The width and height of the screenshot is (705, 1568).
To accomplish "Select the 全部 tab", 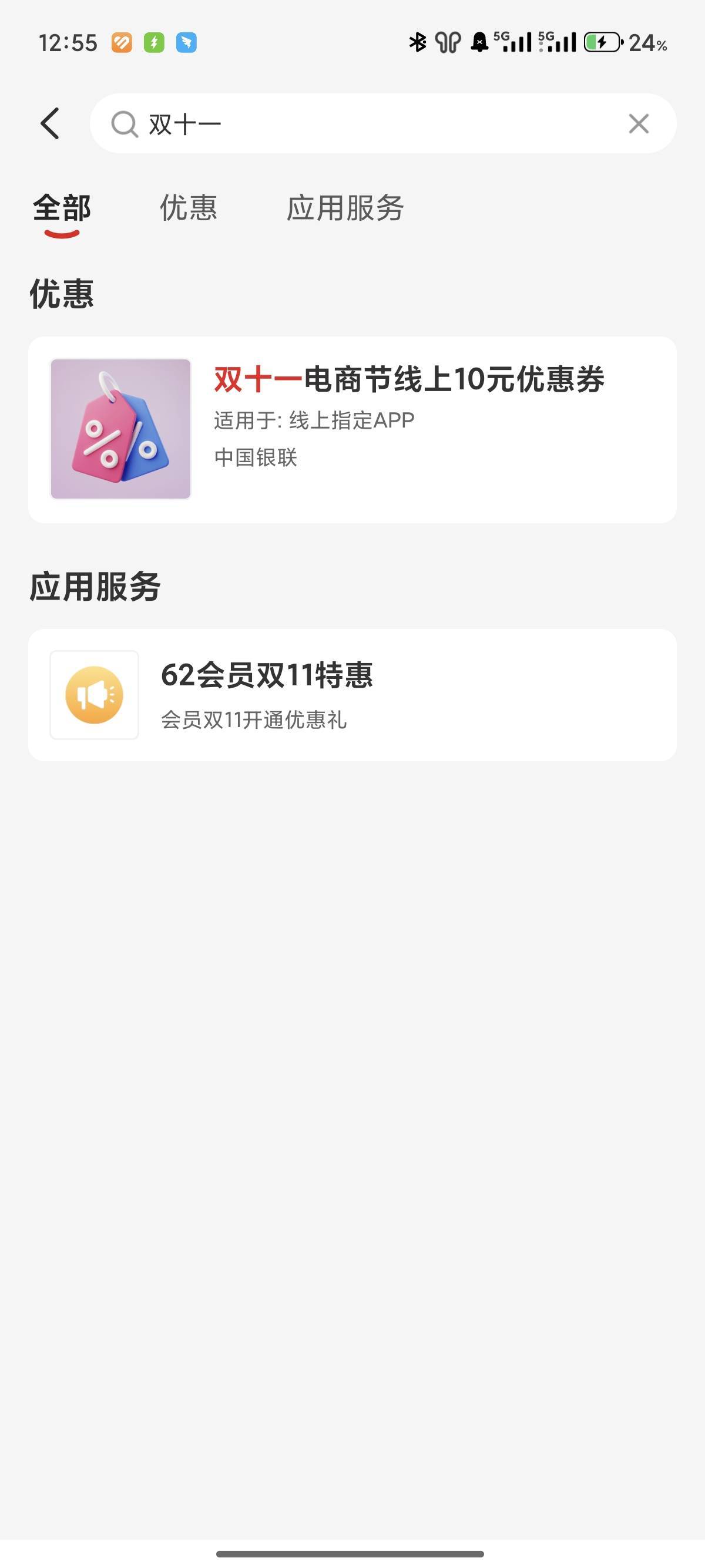I will tap(62, 207).
